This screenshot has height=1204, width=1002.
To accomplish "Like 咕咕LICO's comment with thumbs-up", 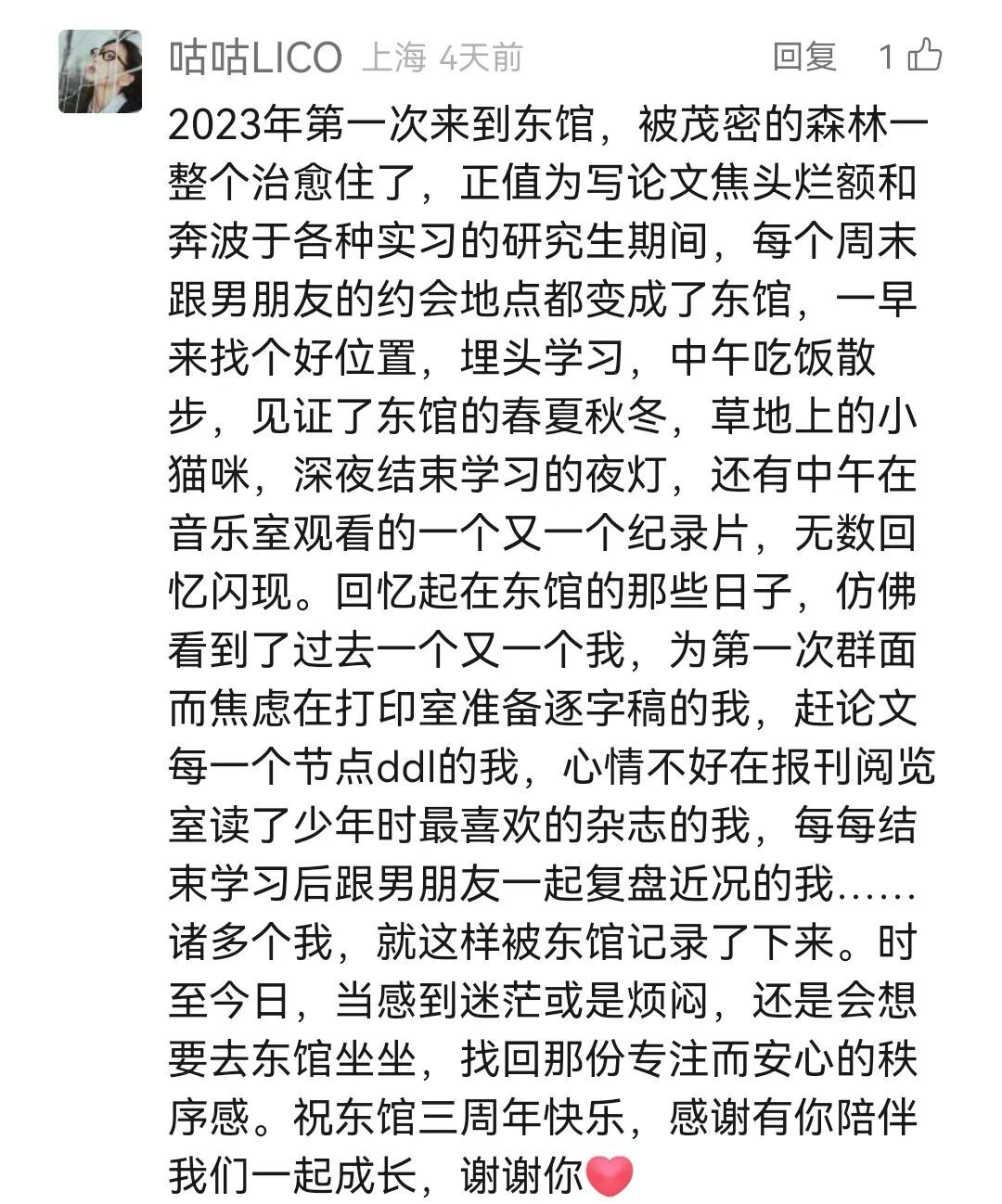I will click(924, 56).
